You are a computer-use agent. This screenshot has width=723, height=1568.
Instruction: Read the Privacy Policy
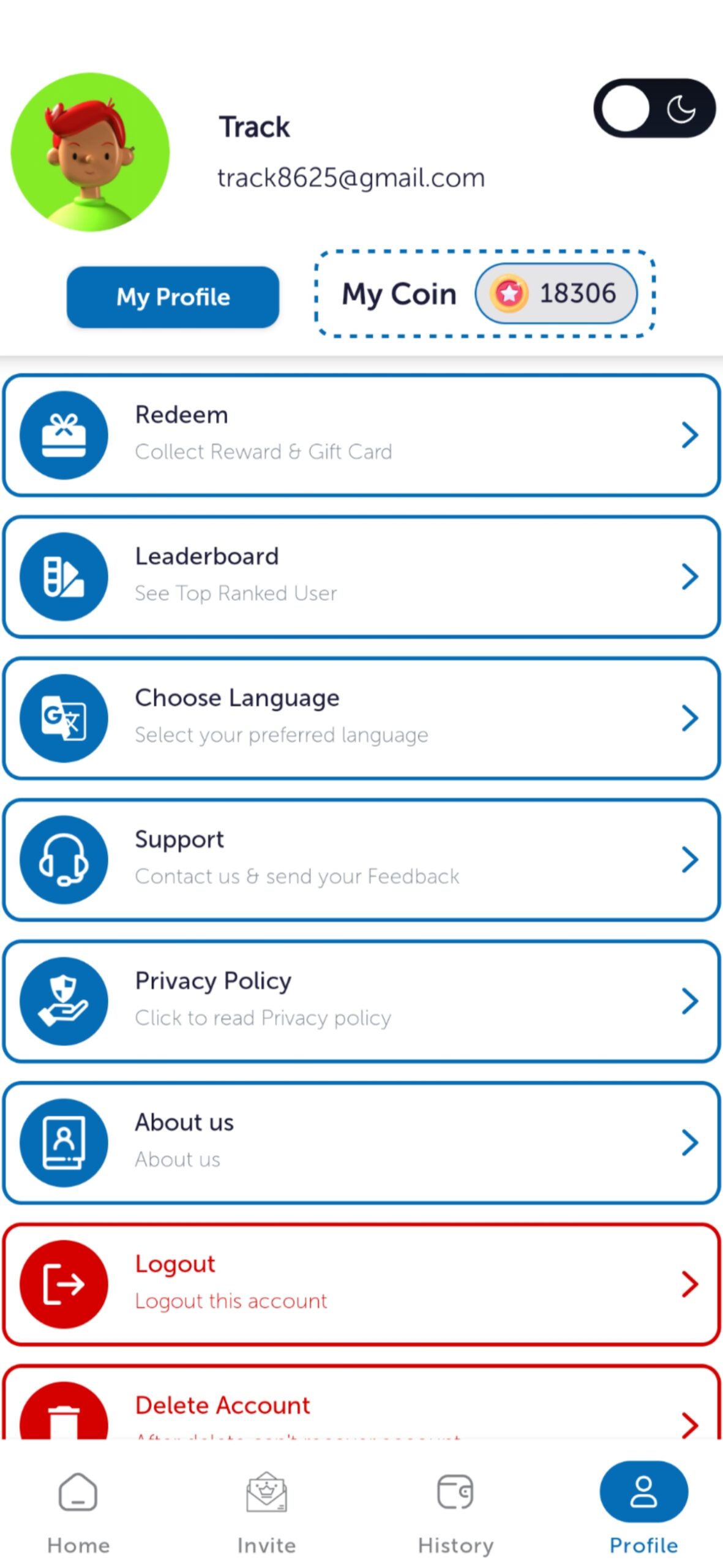tap(361, 1001)
